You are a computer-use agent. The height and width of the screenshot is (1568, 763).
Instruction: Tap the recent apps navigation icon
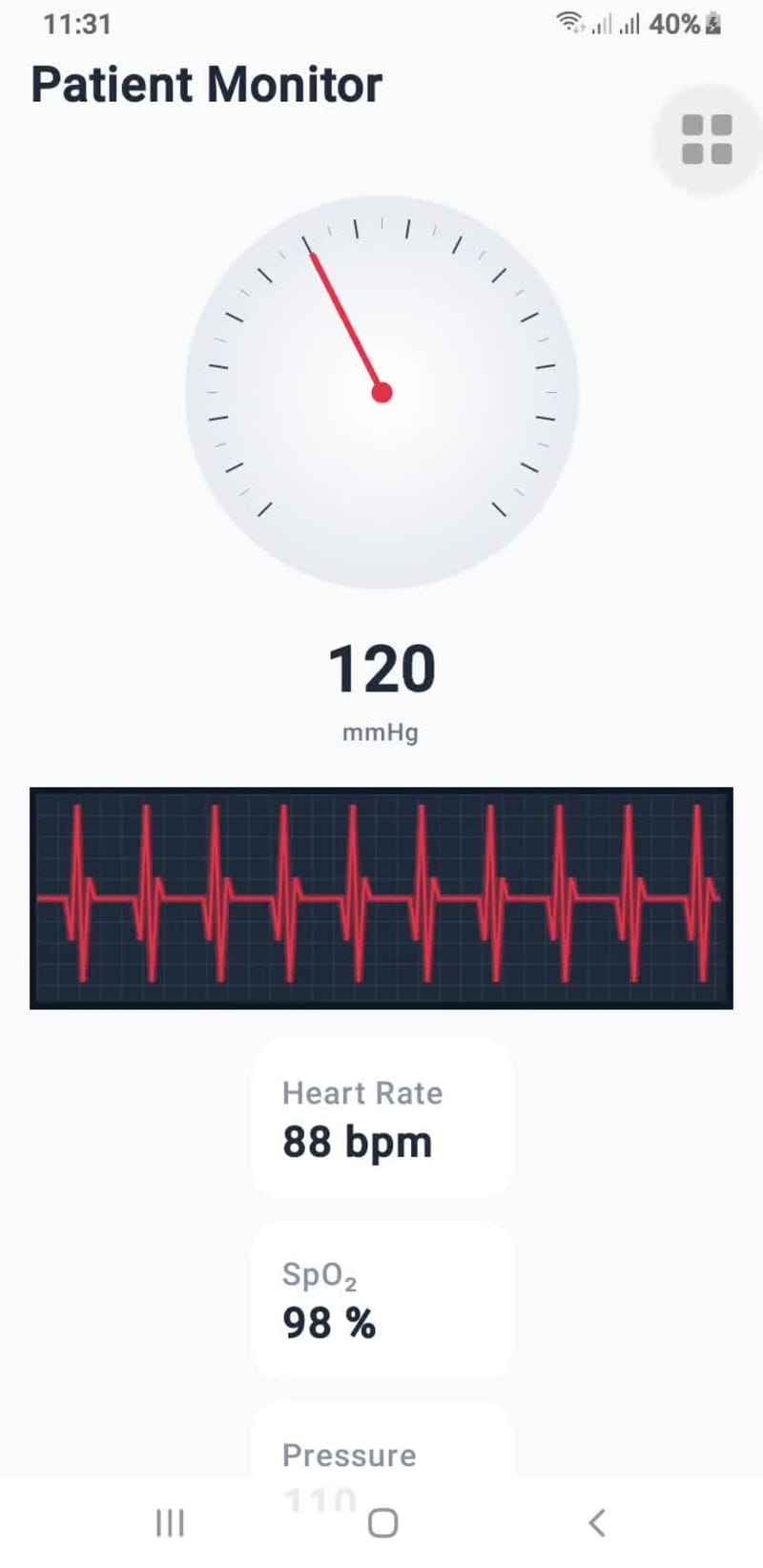tap(168, 1523)
